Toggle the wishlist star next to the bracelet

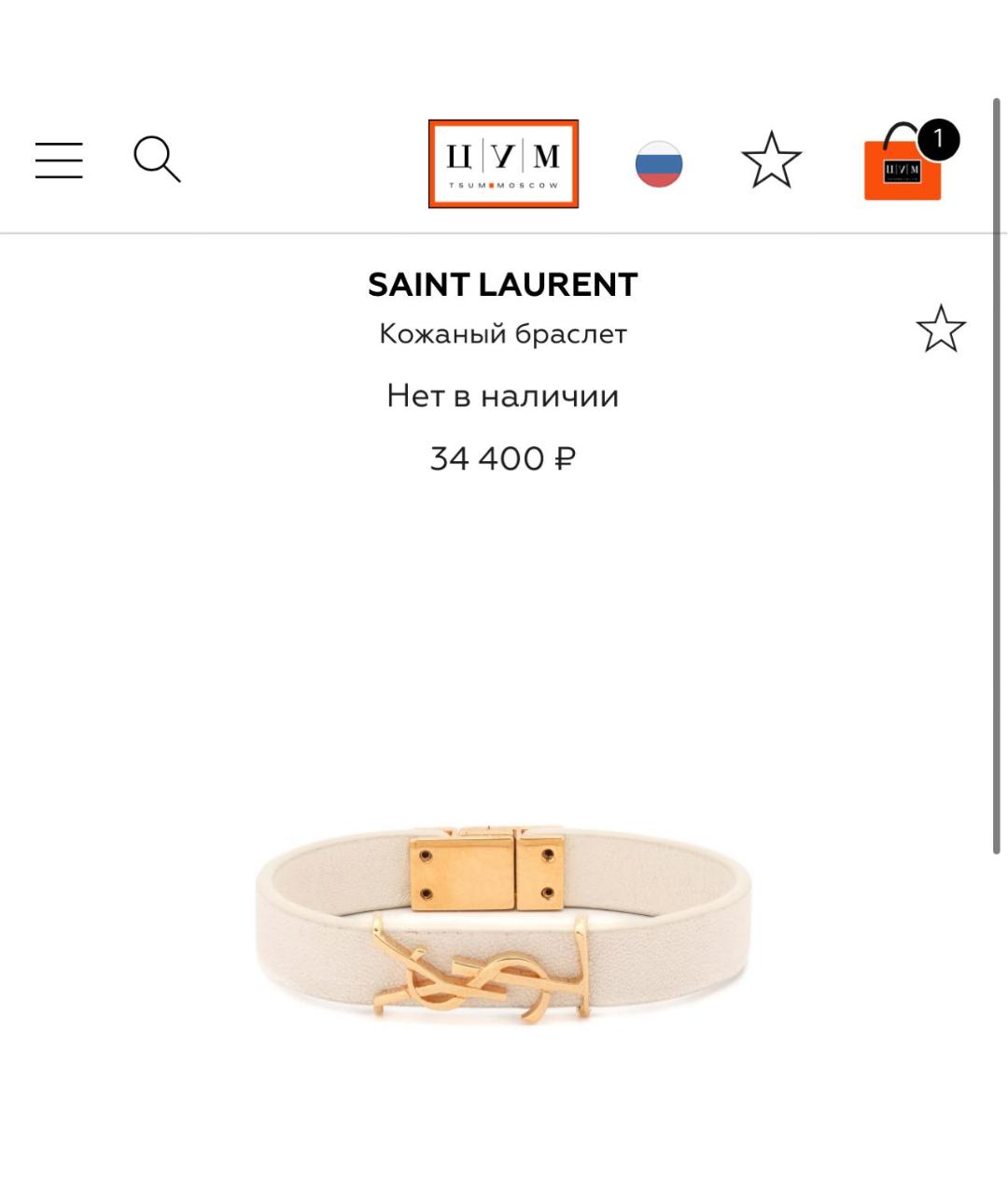[941, 329]
